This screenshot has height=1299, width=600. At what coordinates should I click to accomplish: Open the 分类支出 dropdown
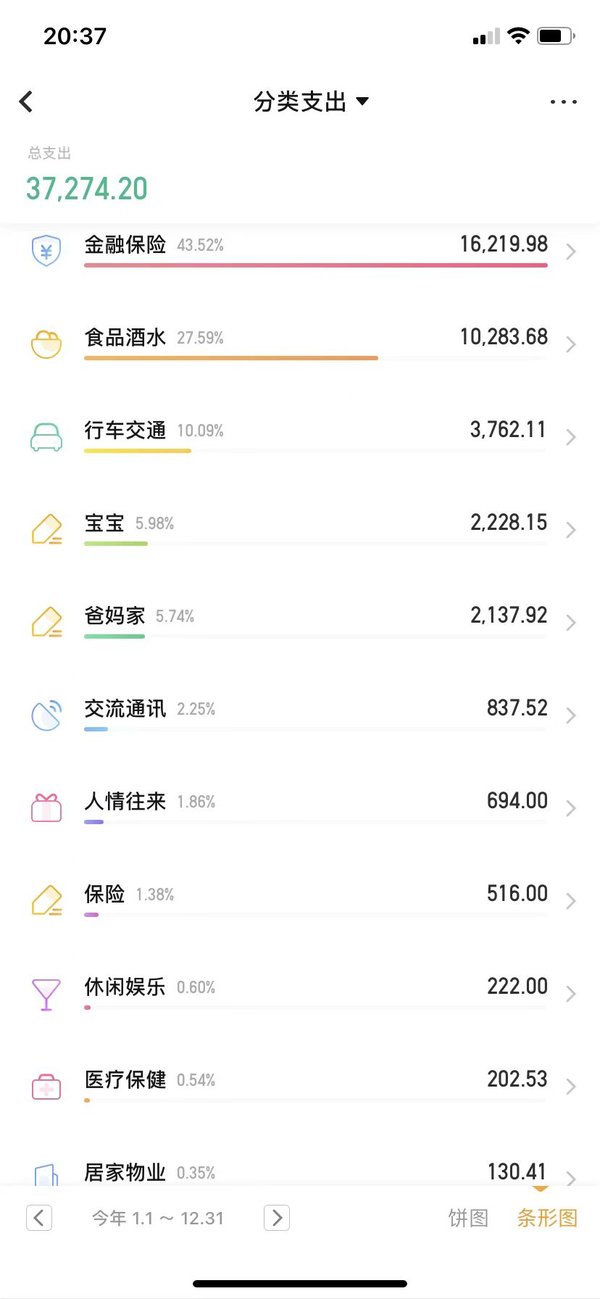311,101
